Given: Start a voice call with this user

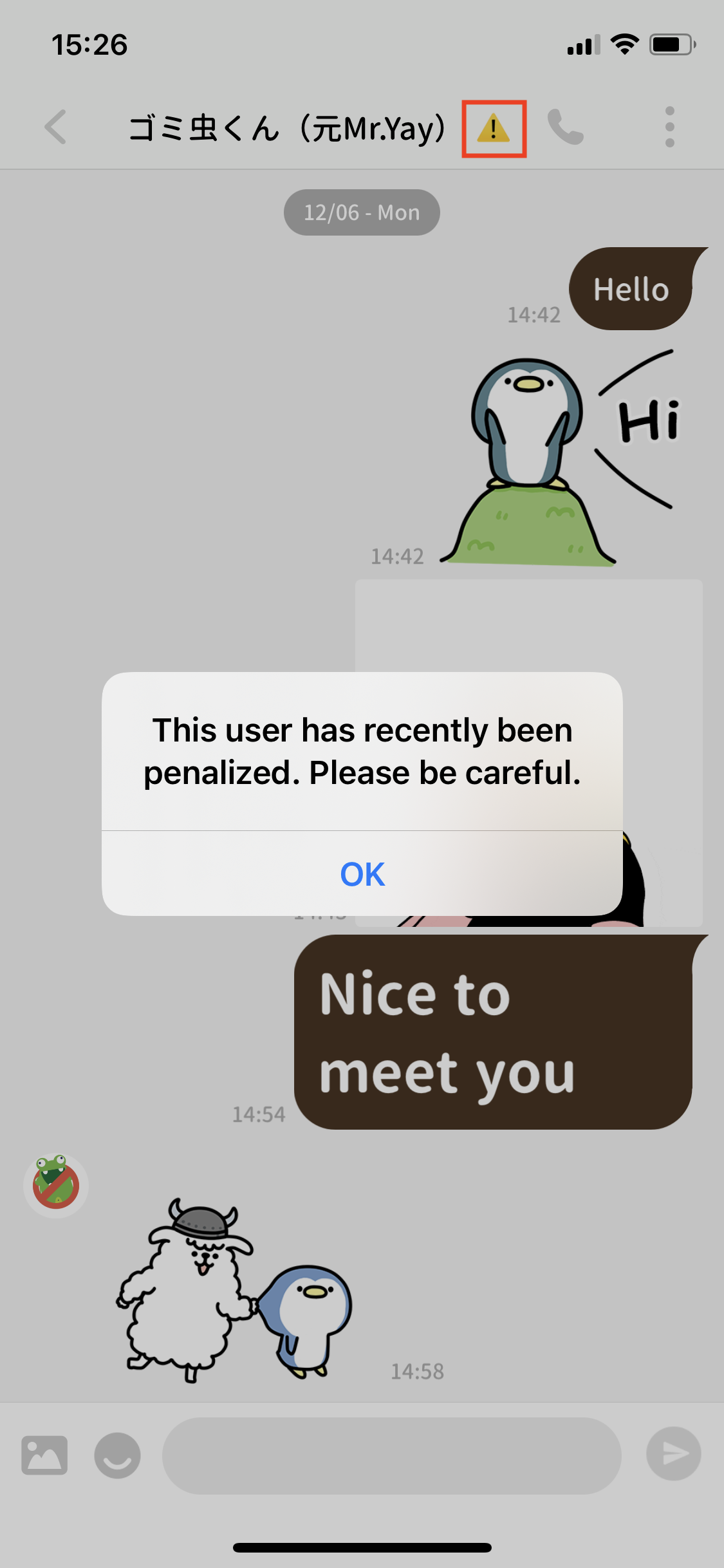Looking at the screenshot, I should (x=565, y=127).
